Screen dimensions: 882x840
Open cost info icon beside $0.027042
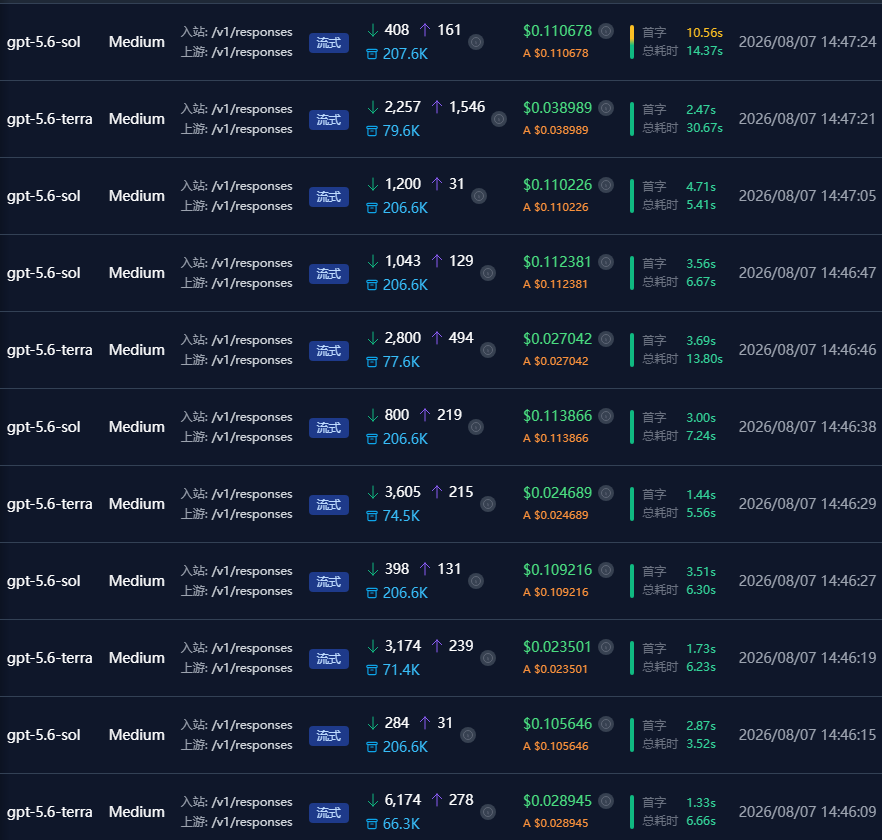[x=606, y=339]
